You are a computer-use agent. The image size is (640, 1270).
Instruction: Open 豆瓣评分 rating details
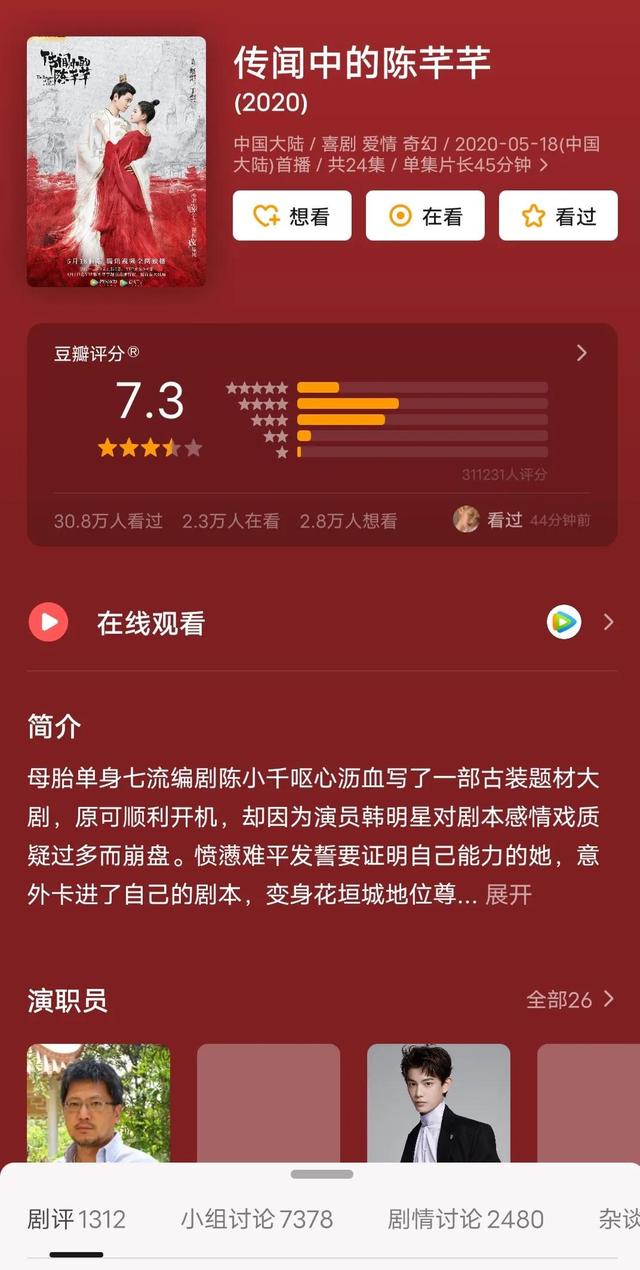pyautogui.click(x=581, y=353)
